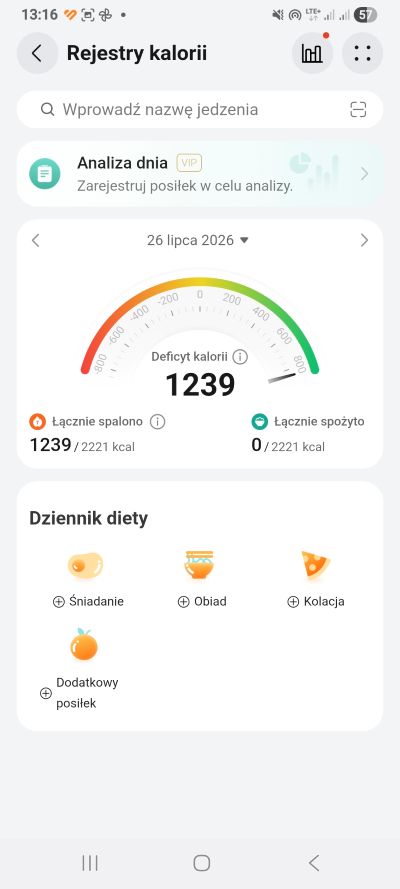400x889 pixels.
Task: Open the 26 lipca 2026 date picker
Action: point(197,240)
